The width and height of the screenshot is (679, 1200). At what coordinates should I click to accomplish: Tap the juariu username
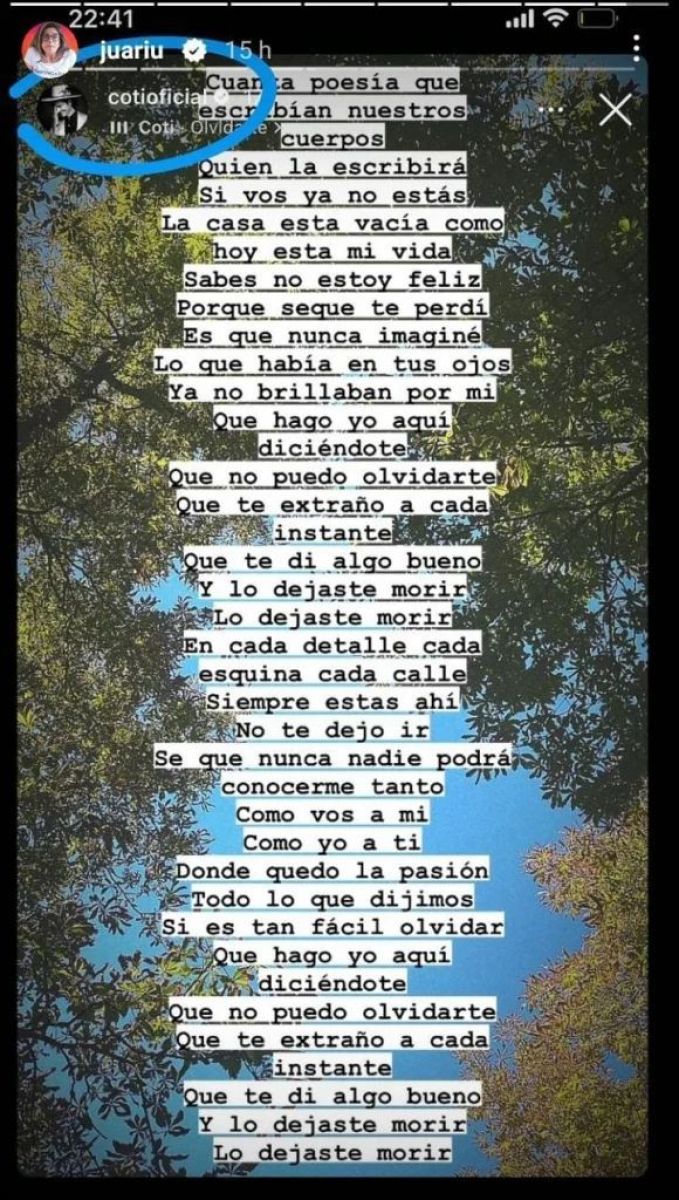coord(137,47)
